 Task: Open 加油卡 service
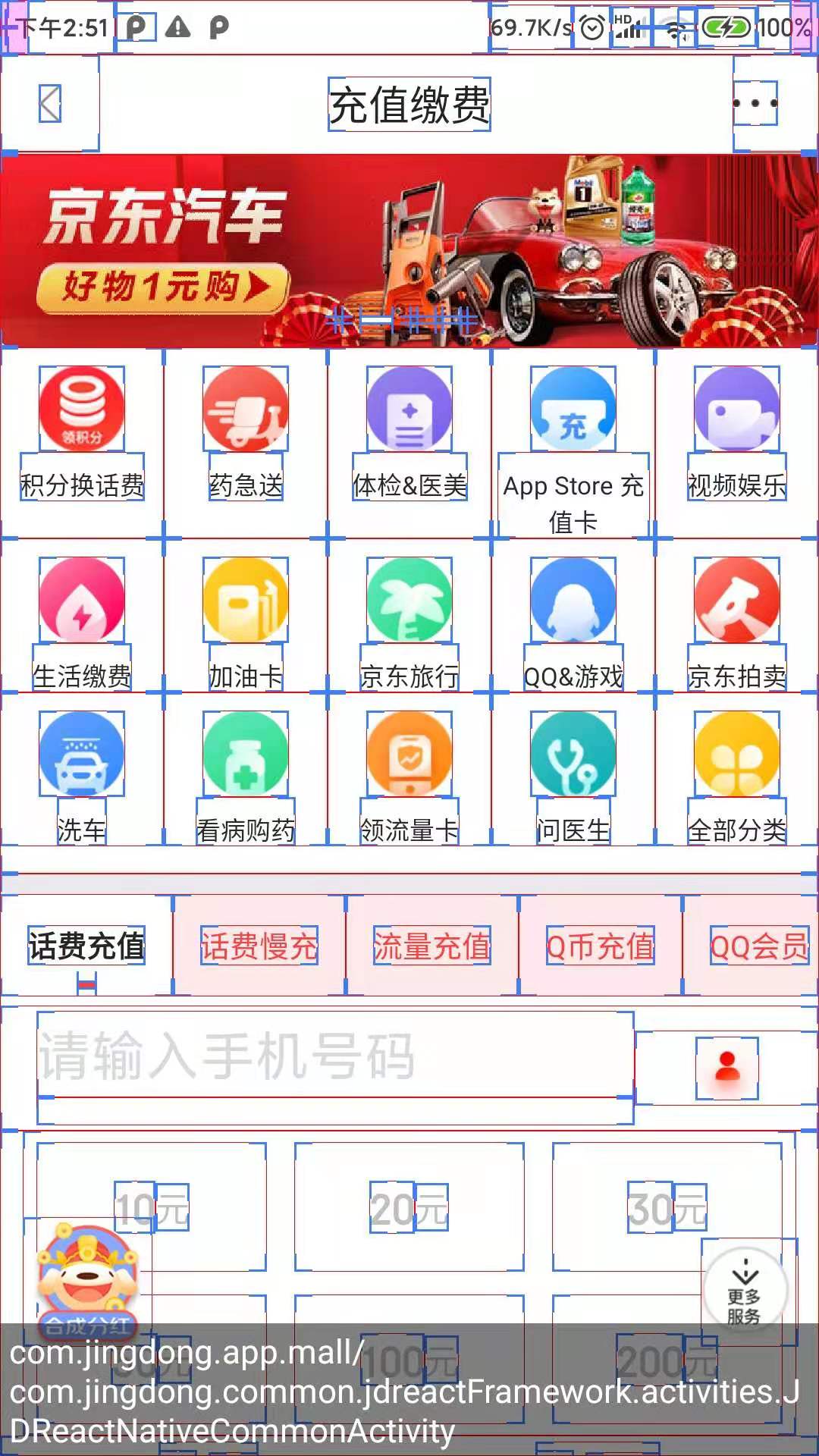coord(246,618)
